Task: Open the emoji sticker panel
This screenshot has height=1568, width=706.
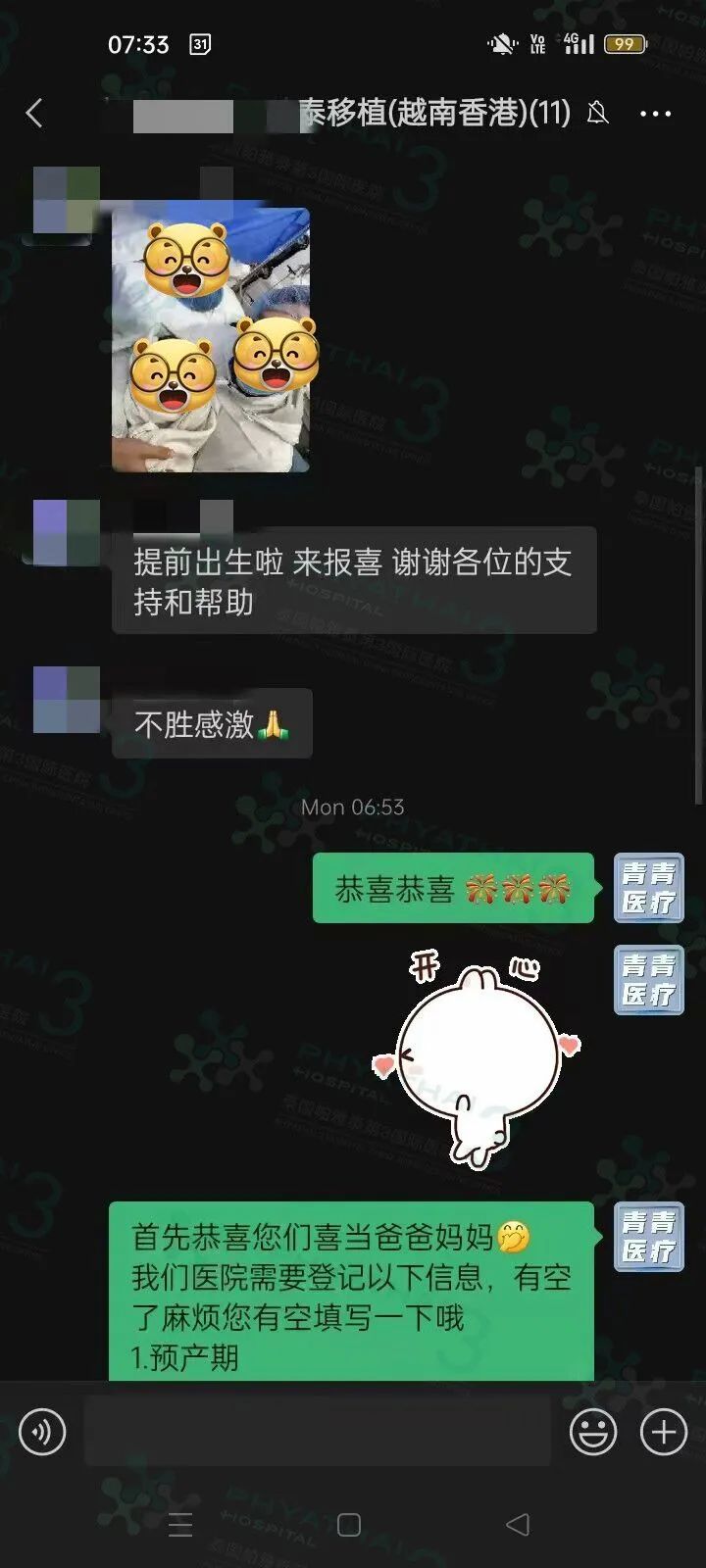Action: (593, 1432)
